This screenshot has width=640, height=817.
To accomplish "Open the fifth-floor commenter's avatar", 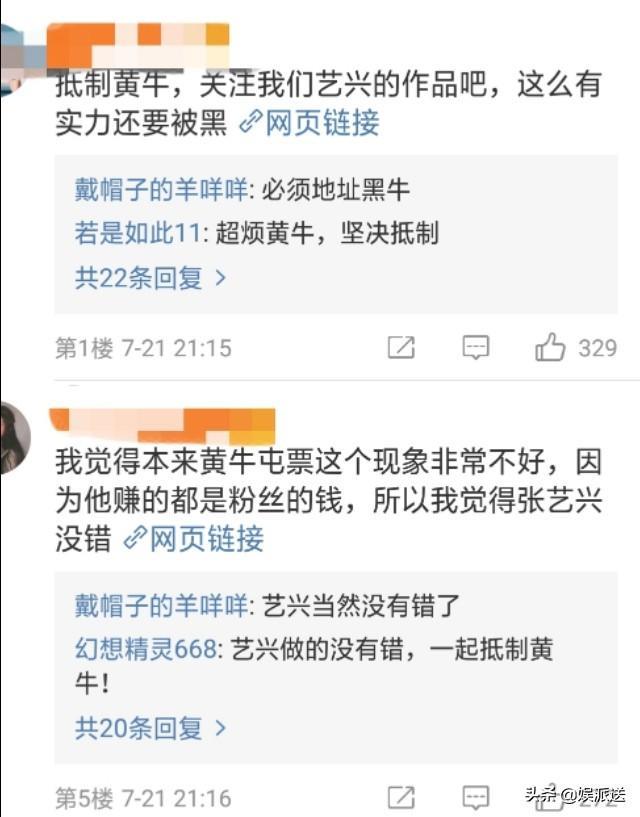I will tap(14, 438).
